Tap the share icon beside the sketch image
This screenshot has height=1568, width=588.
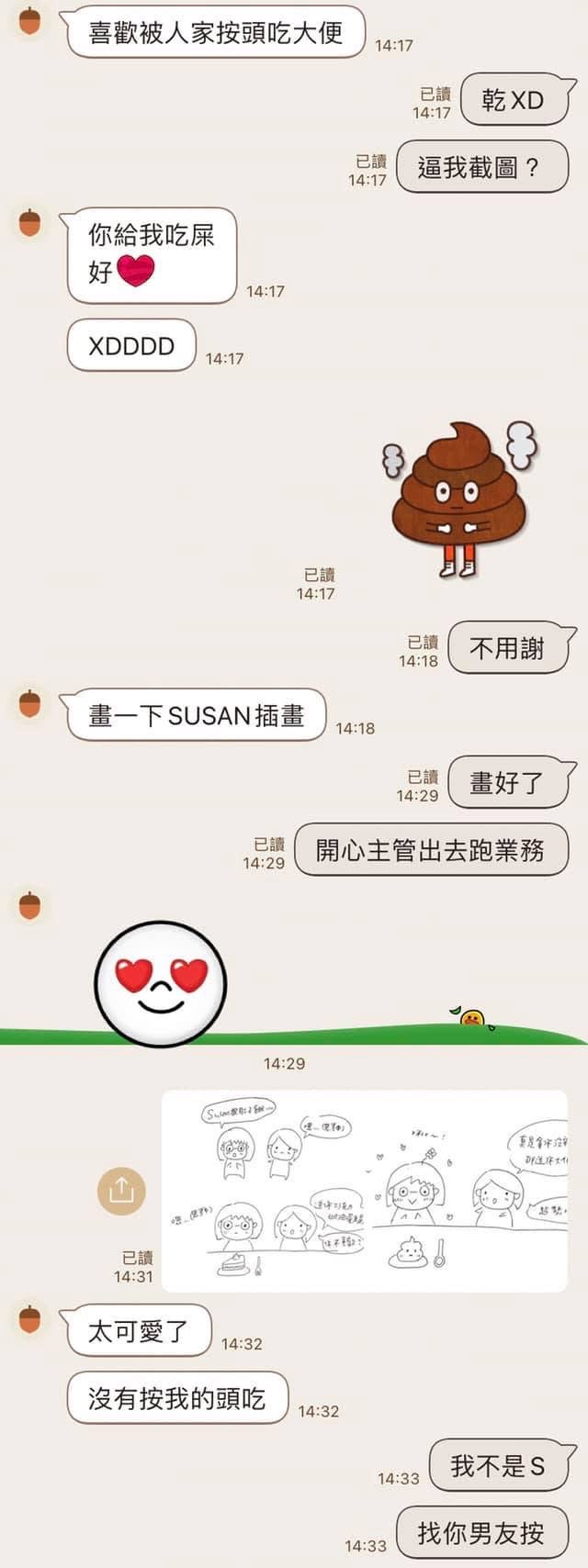pos(121,1191)
